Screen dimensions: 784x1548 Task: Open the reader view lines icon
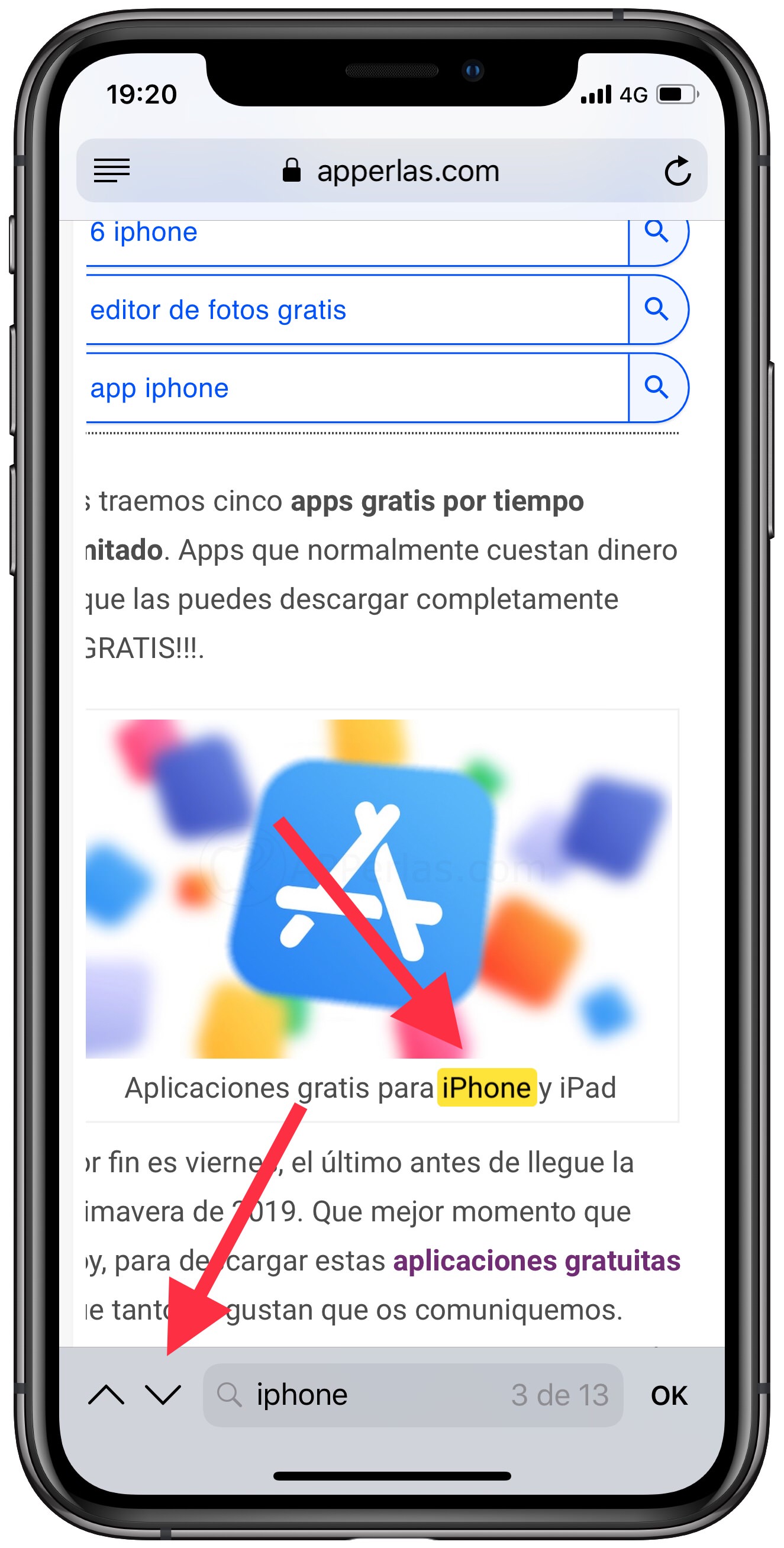(x=112, y=170)
